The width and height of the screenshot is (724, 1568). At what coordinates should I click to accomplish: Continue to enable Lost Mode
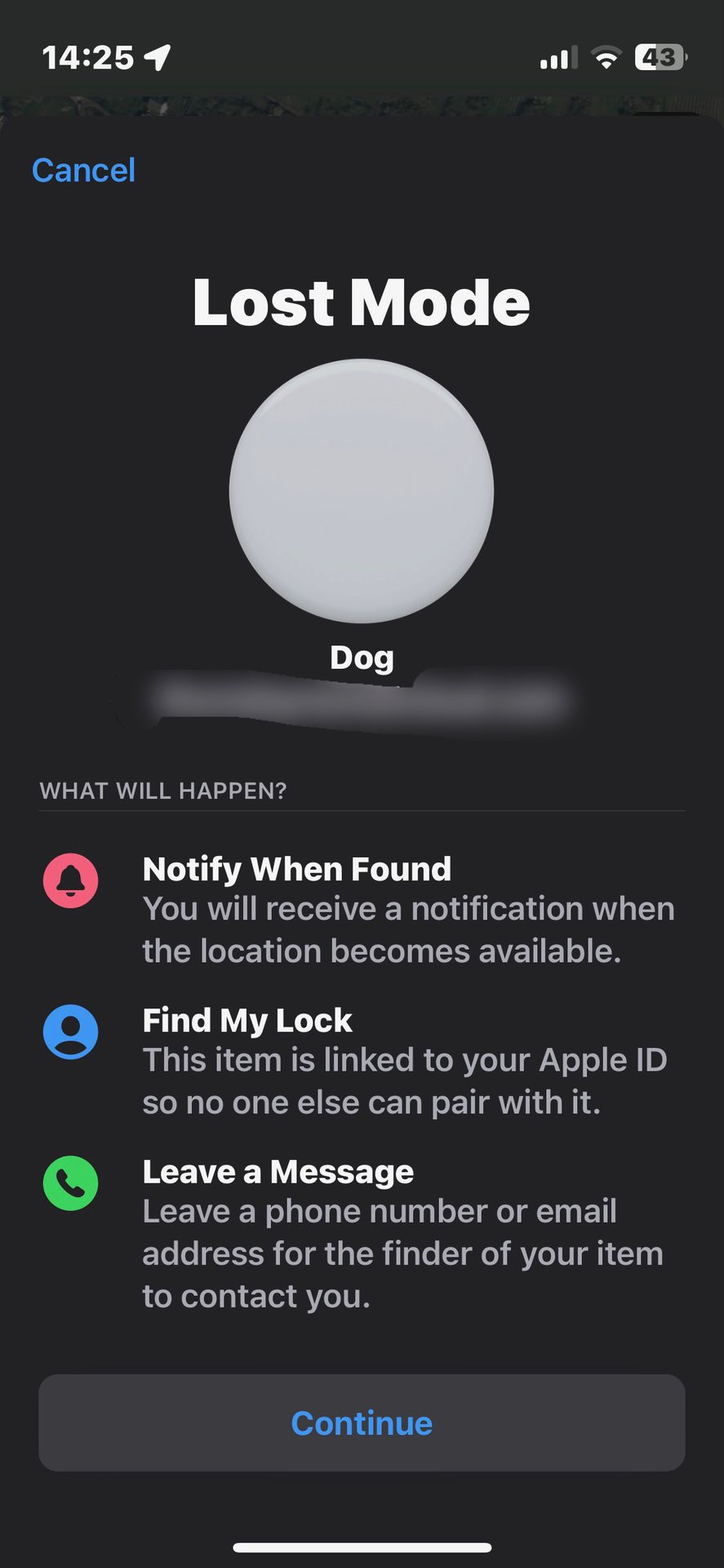coord(362,1423)
